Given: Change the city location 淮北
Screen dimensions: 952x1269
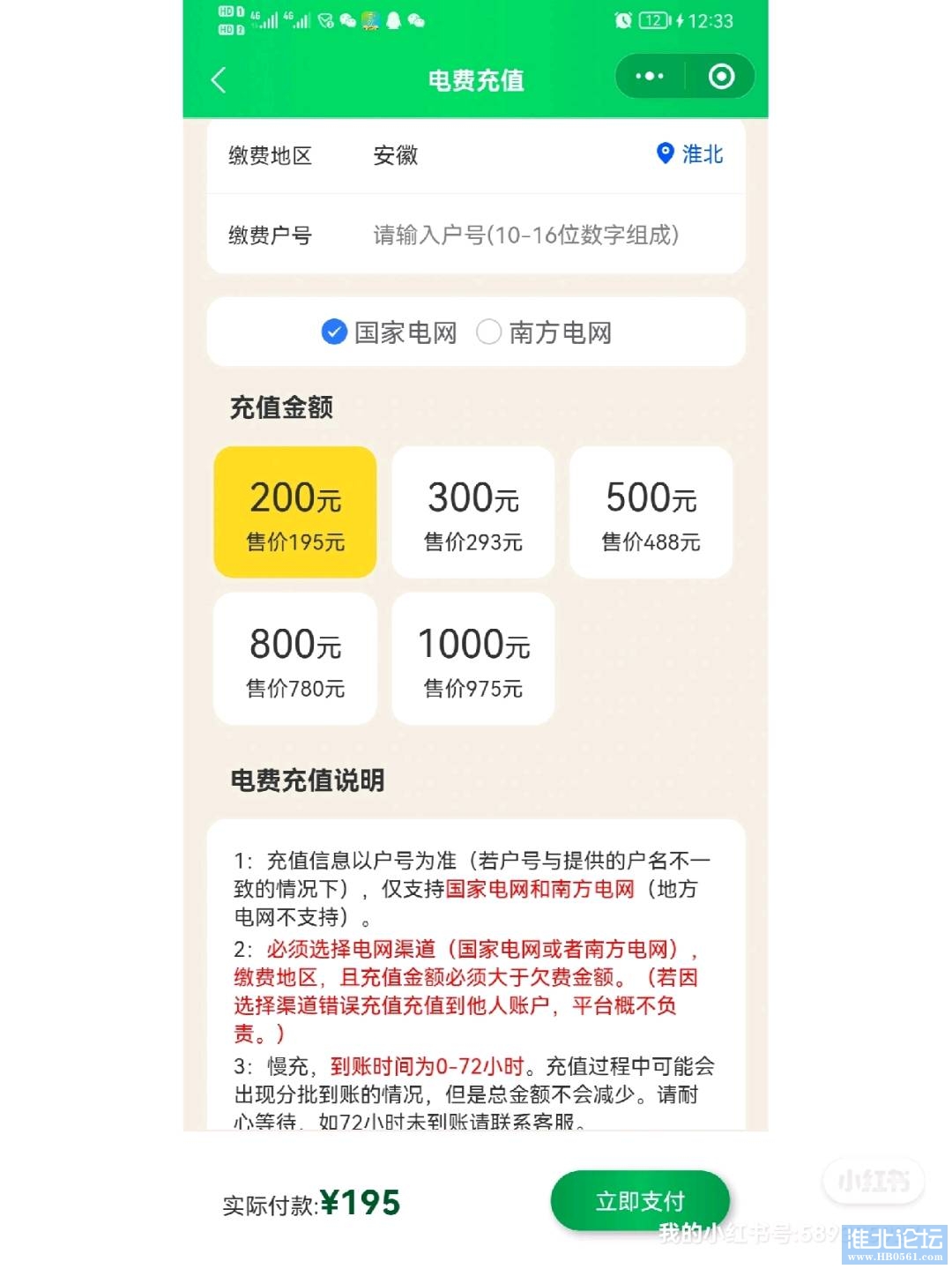Looking at the screenshot, I should [690, 154].
